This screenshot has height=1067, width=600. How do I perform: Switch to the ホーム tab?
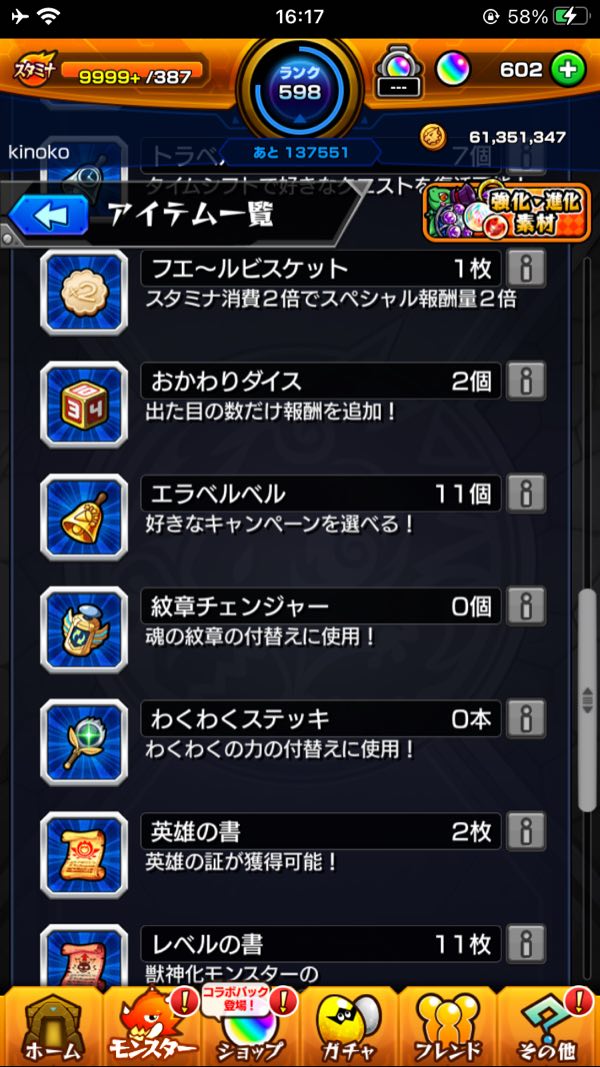point(51,1026)
